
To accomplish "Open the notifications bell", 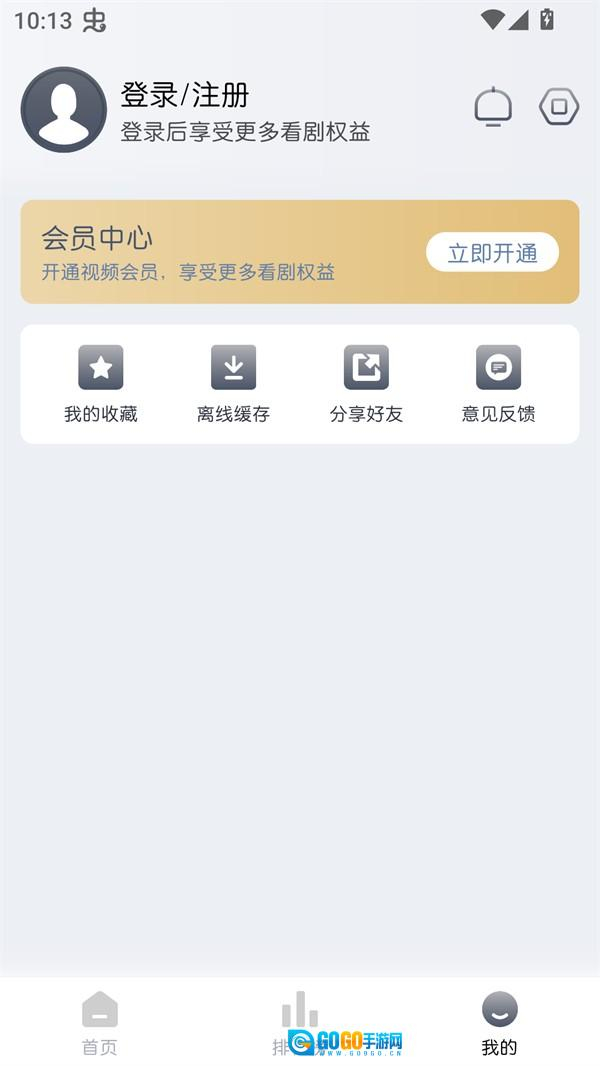I will [493, 107].
